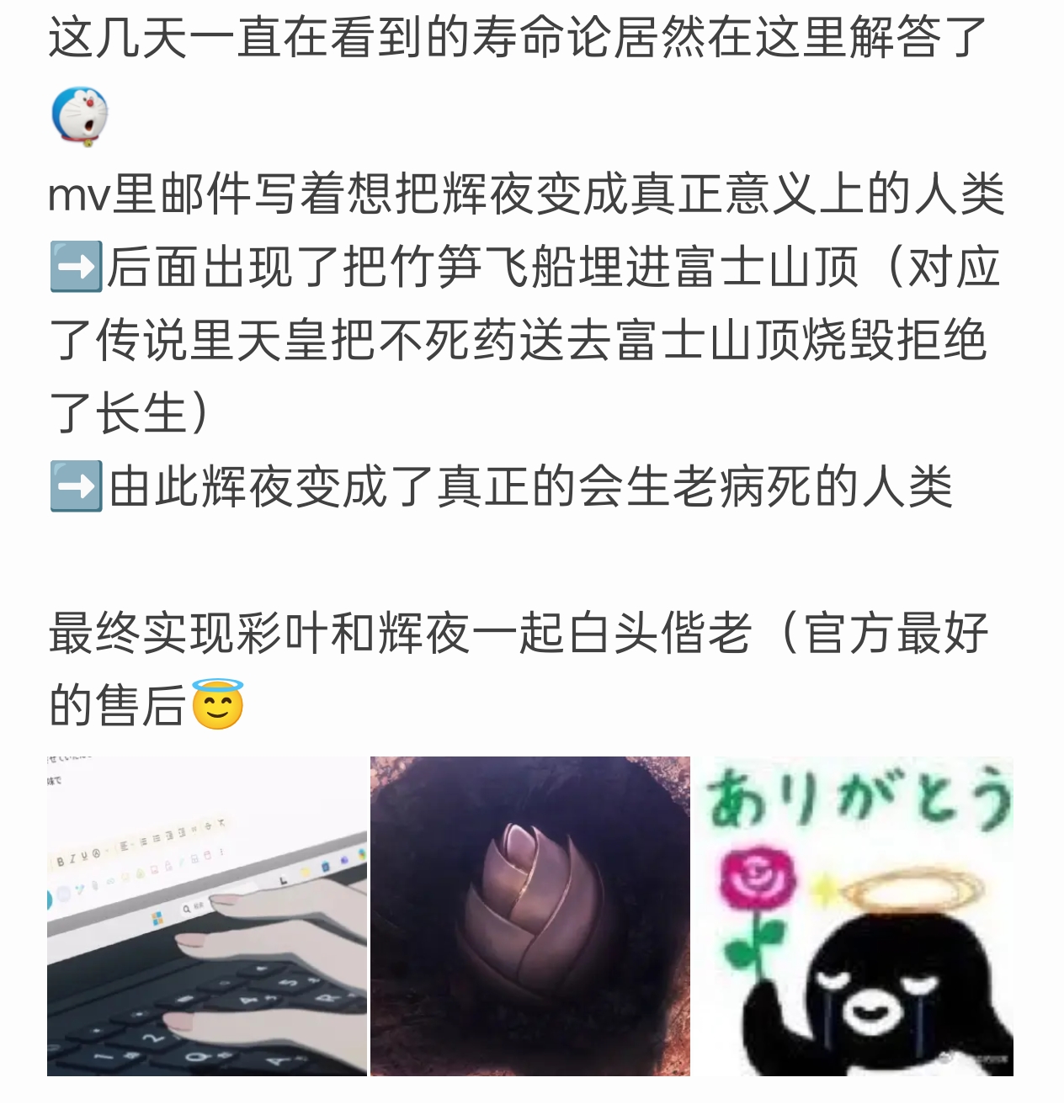1064x1120 pixels.
Task: Open the keyboard typing image
Action: (207, 916)
